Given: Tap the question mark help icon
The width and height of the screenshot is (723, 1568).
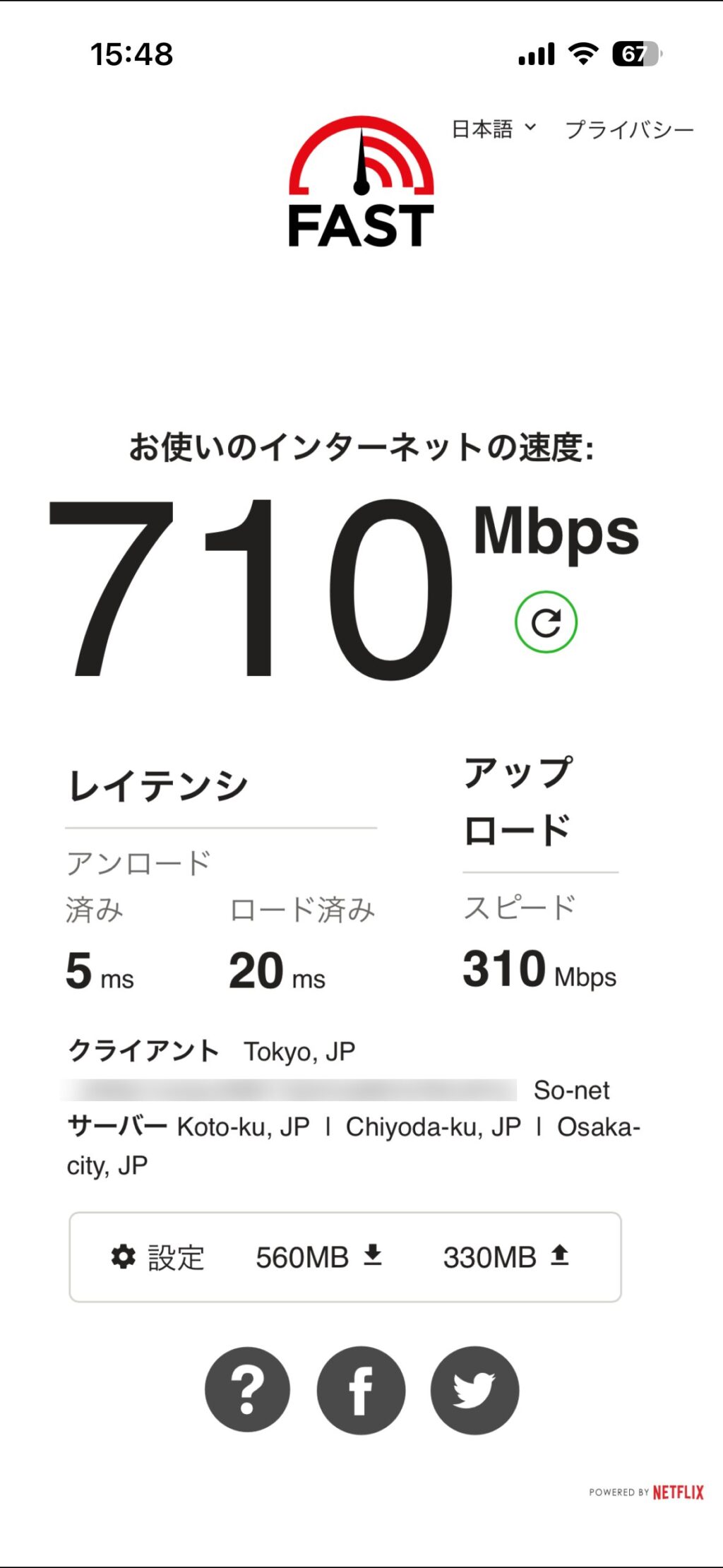Looking at the screenshot, I should click(x=247, y=1389).
